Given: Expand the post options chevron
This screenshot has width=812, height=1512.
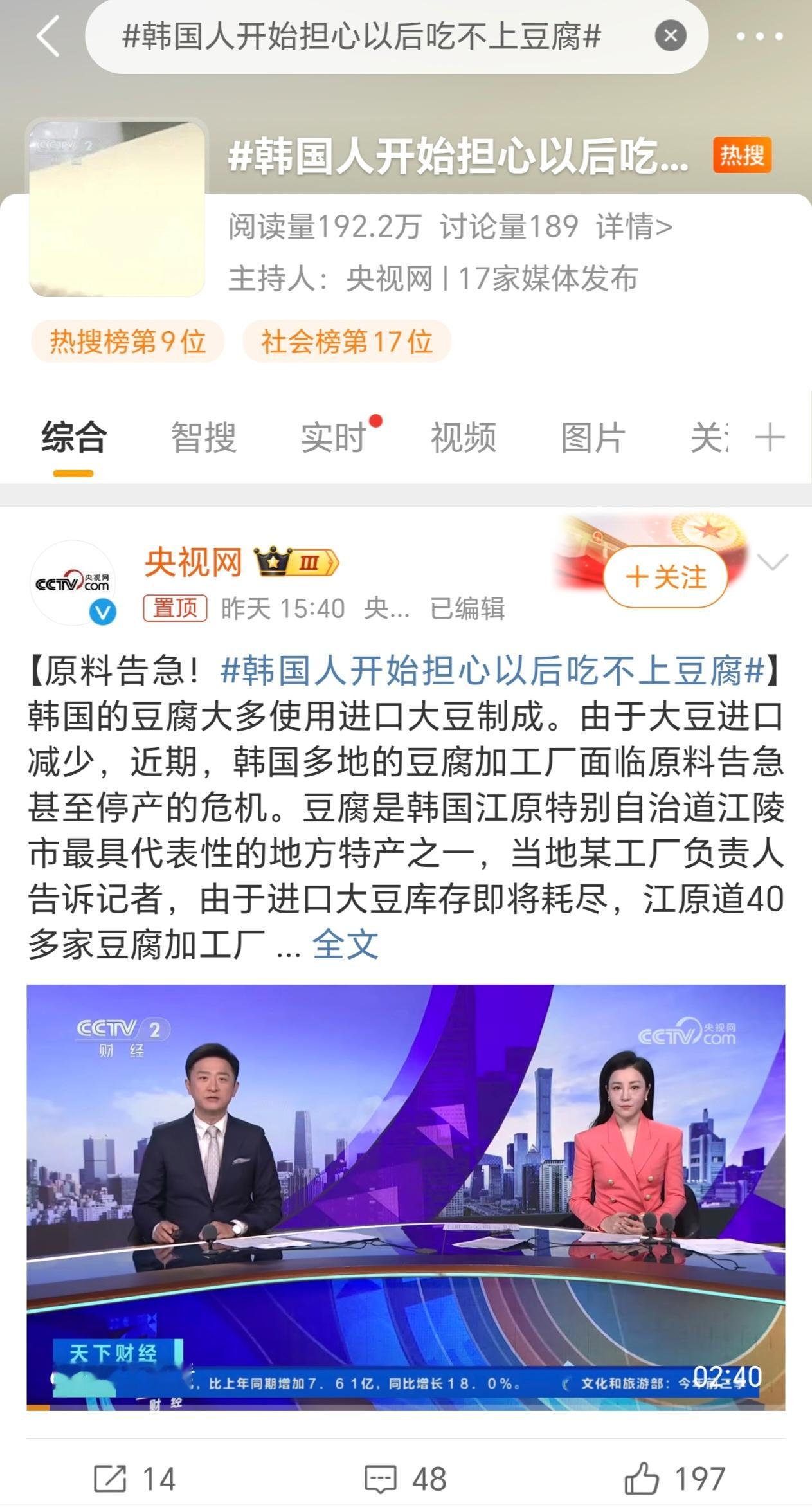Looking at the screenshot, I should pyautogui.click(x=772, y=562).
